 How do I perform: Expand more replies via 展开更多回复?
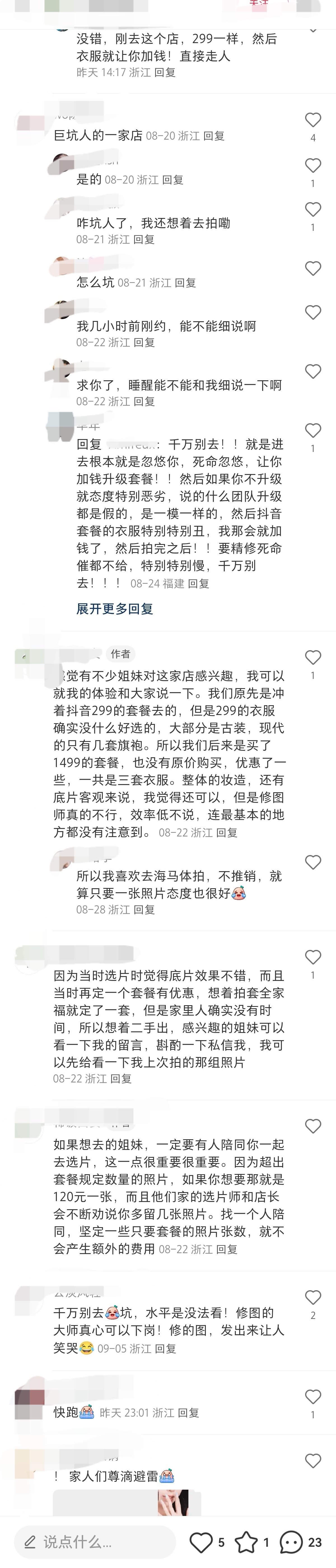(x=115, y=609)
